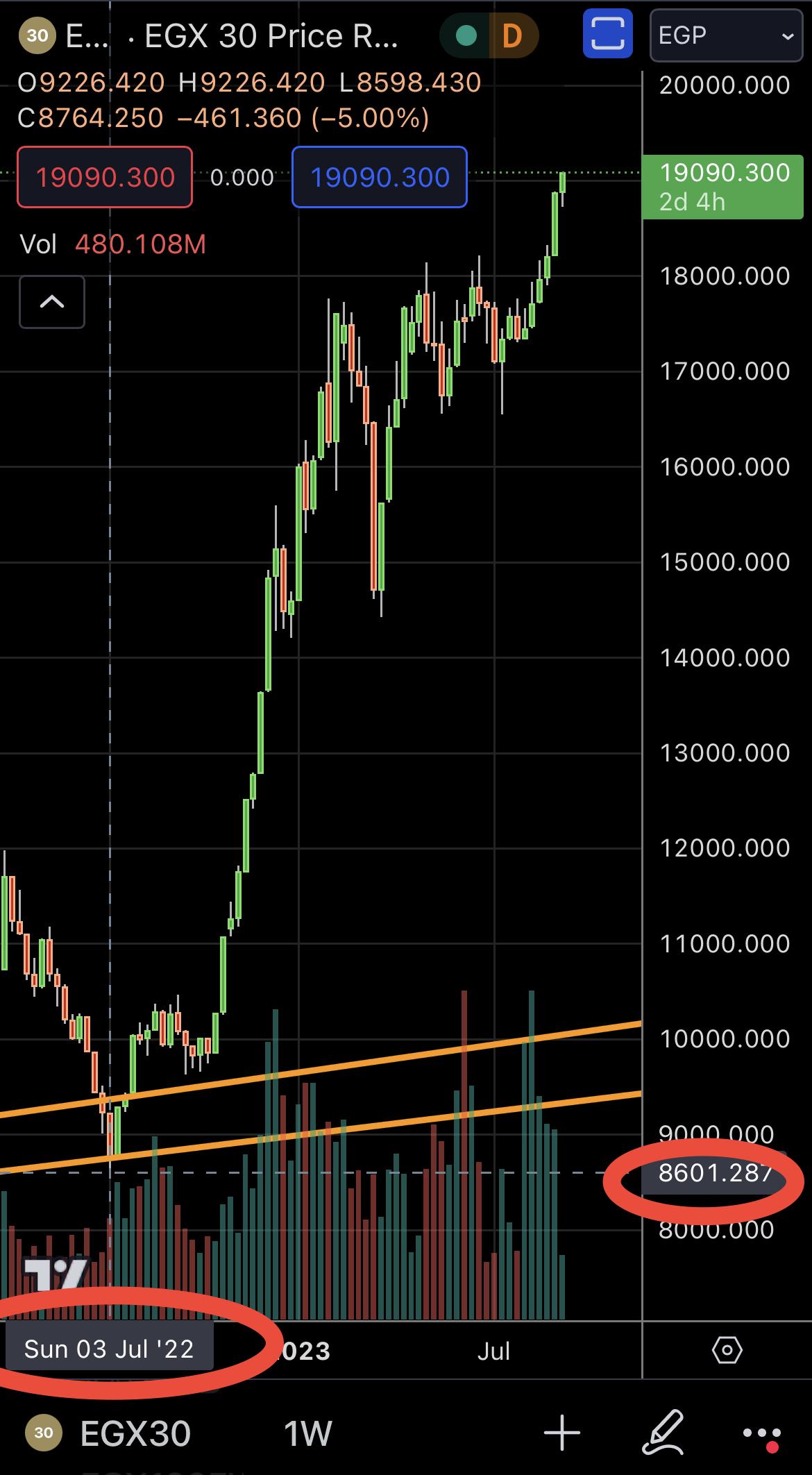812x1475 pixels.
Task: Change the 1W time interval
Action: [307, 1433]
